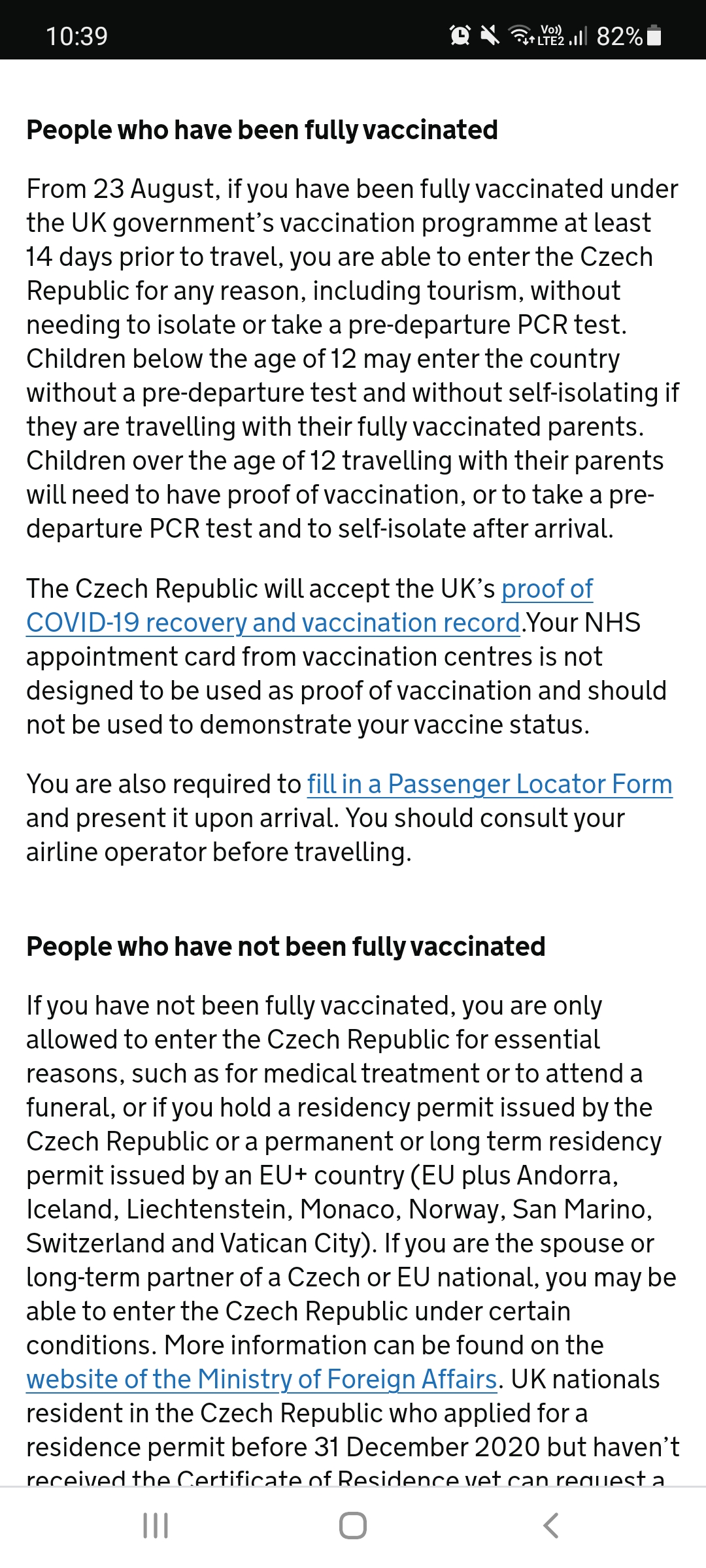706x1568 pixels.
Task: Open the recent apps view
Action: (x=156, y=1526)
